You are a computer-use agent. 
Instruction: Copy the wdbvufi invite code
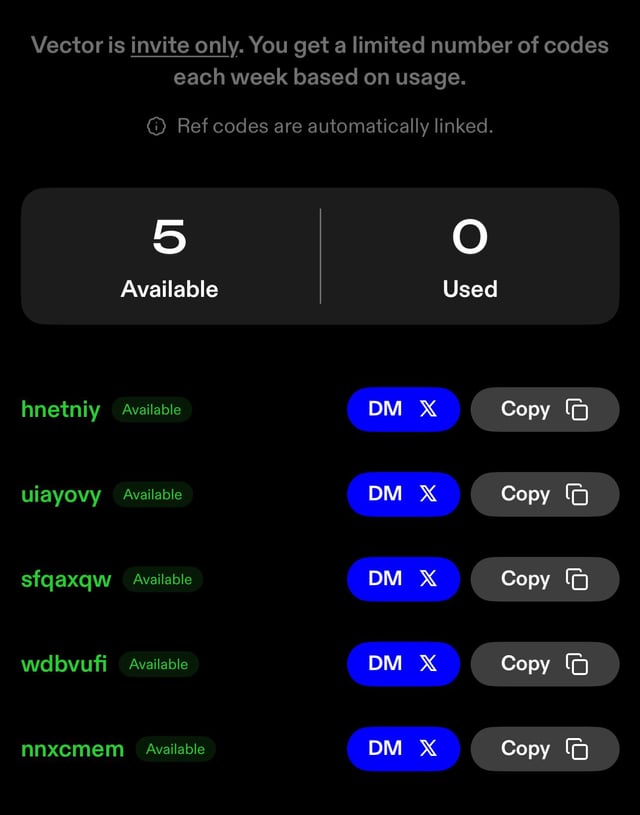pos(544,664)
